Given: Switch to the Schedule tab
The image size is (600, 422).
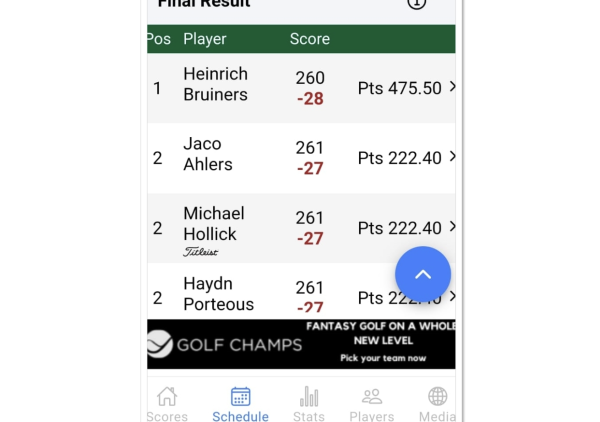Looking at the screenshot, I should pos(240,404).
